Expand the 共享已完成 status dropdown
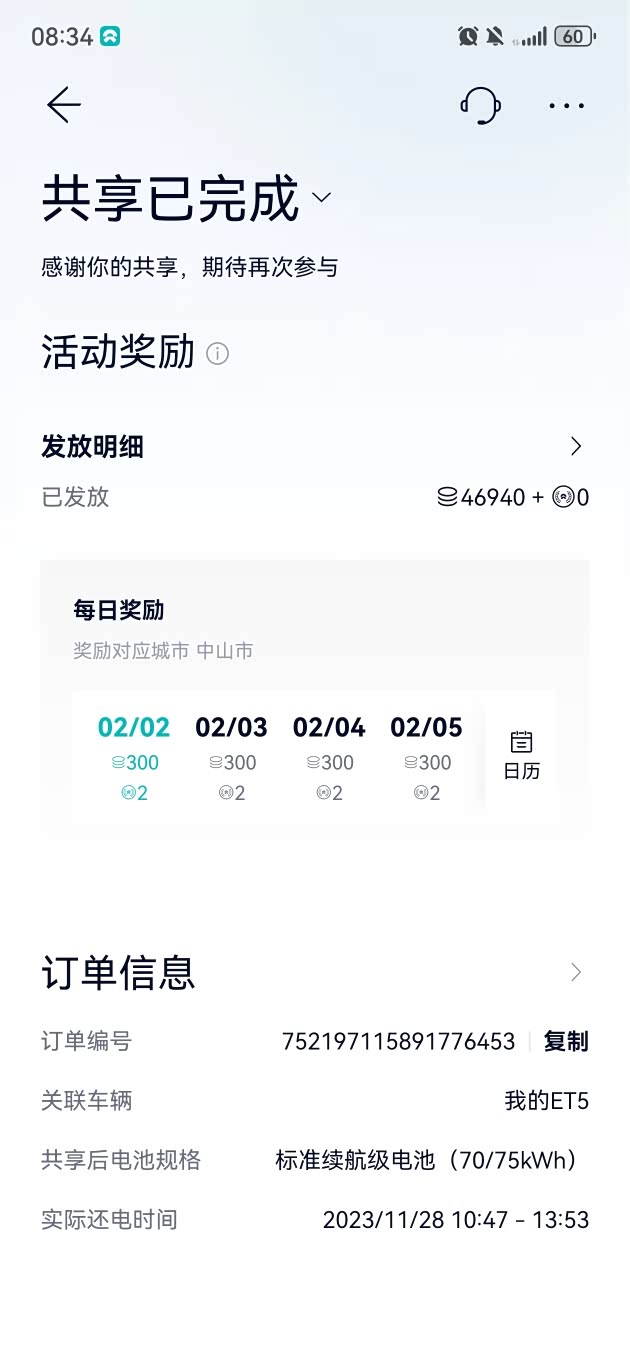Viewport: 630px width, 1360px height. point(321,198)
